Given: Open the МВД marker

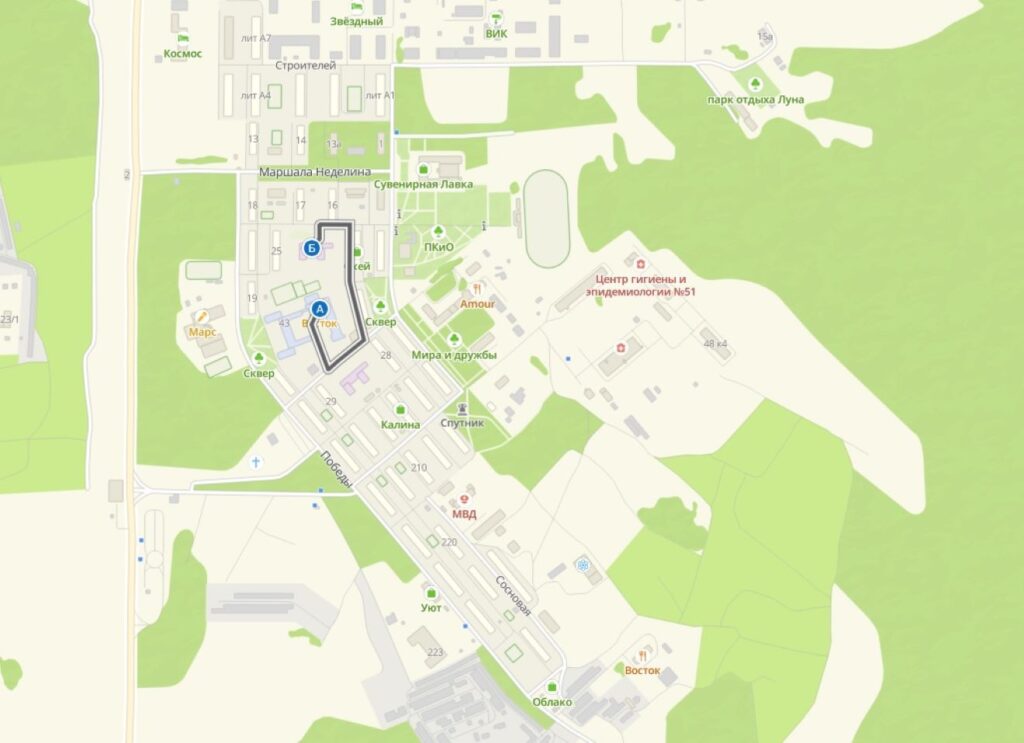Looking at the screenshot, I should coord(463,499).
